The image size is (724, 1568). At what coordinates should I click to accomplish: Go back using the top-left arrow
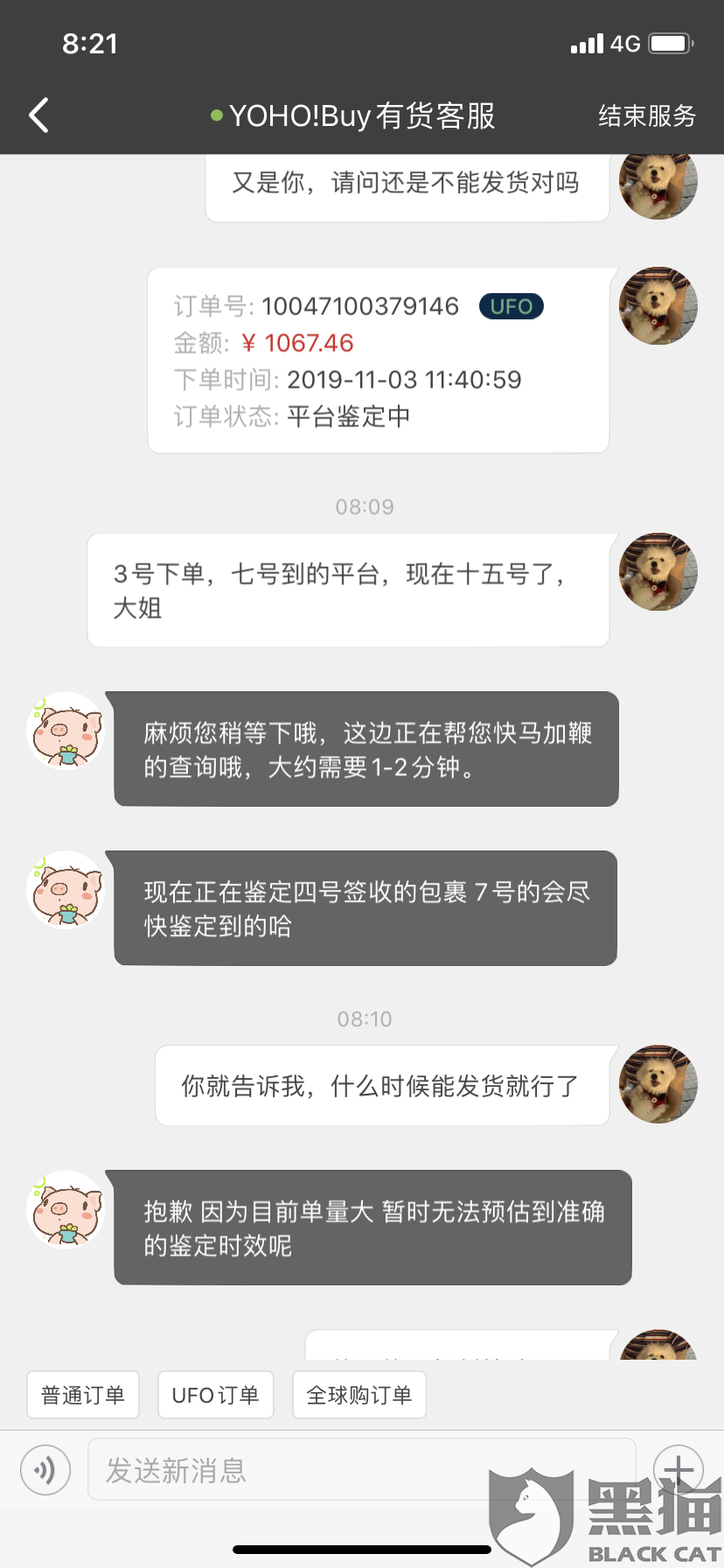coord(38,115)
